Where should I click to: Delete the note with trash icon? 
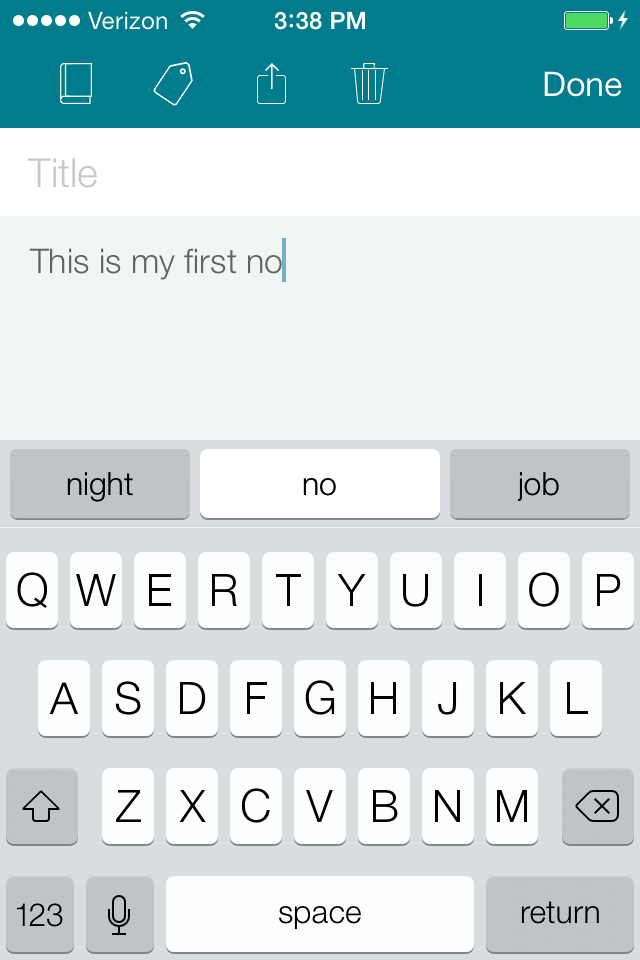[x=369, y=84]
